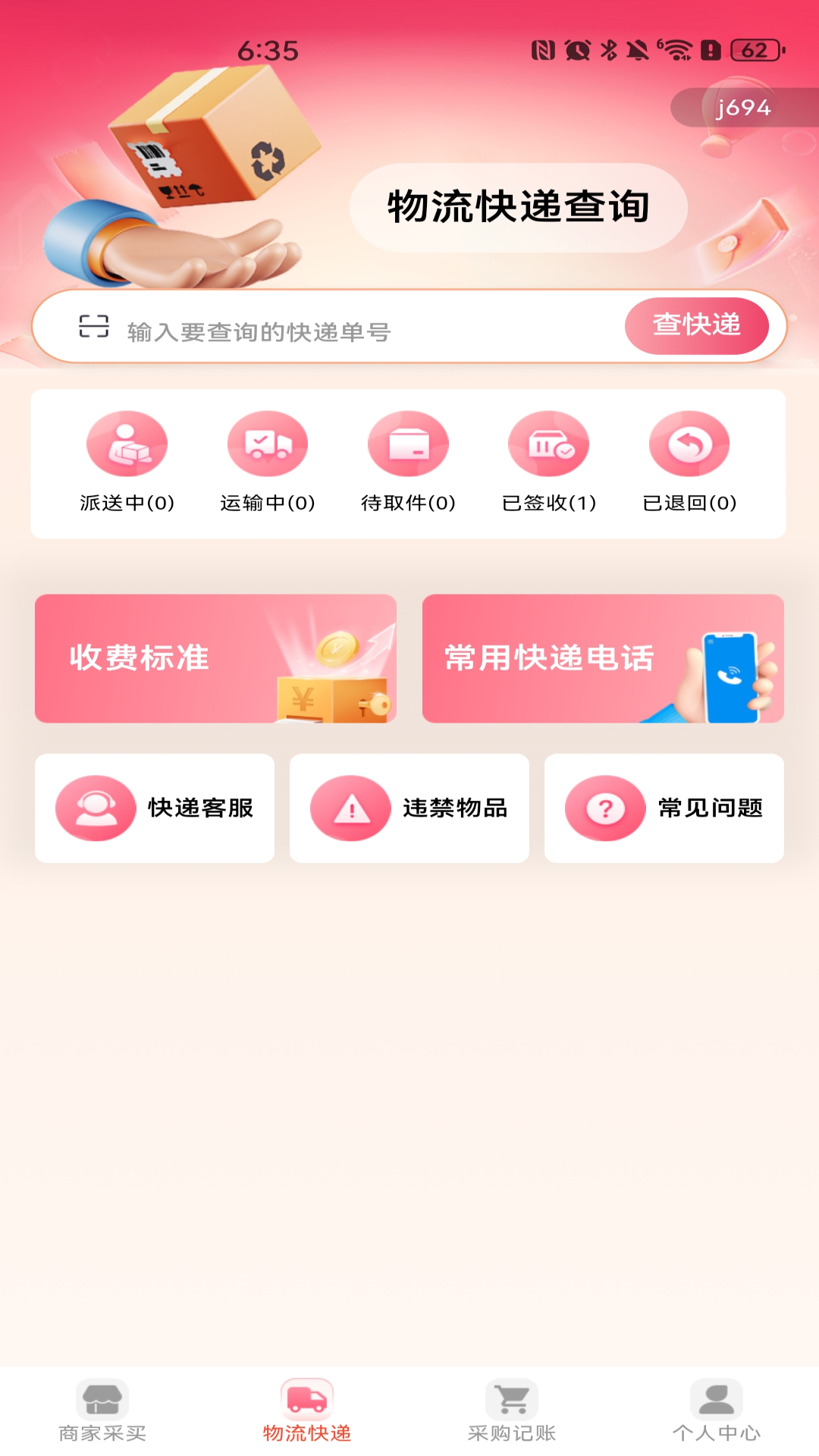Select the 派送中 delivery status icon
The width and height of the screenshot is (819, 1456).
pos(127,444)
